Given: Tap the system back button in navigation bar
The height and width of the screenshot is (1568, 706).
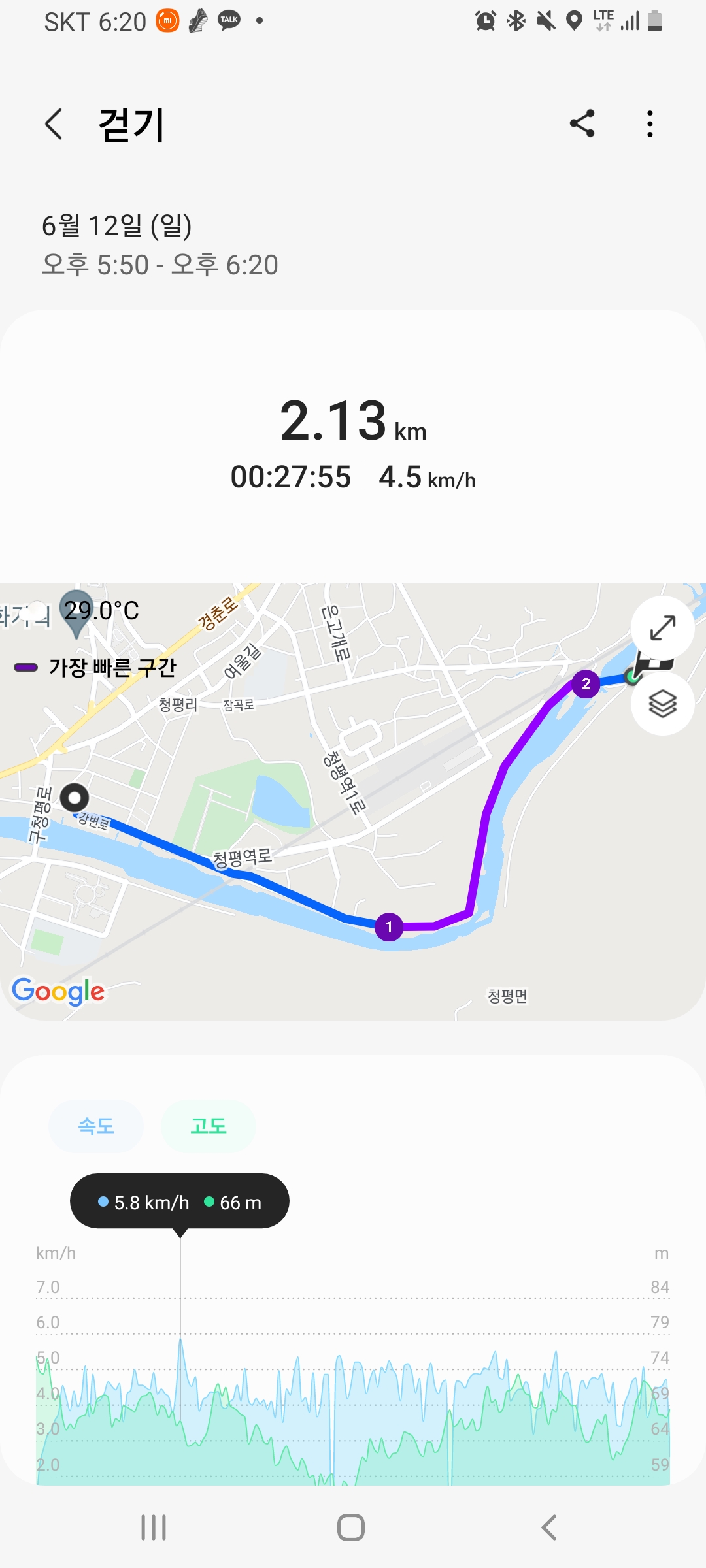Looking at the screenshot, I should 549,1527.
